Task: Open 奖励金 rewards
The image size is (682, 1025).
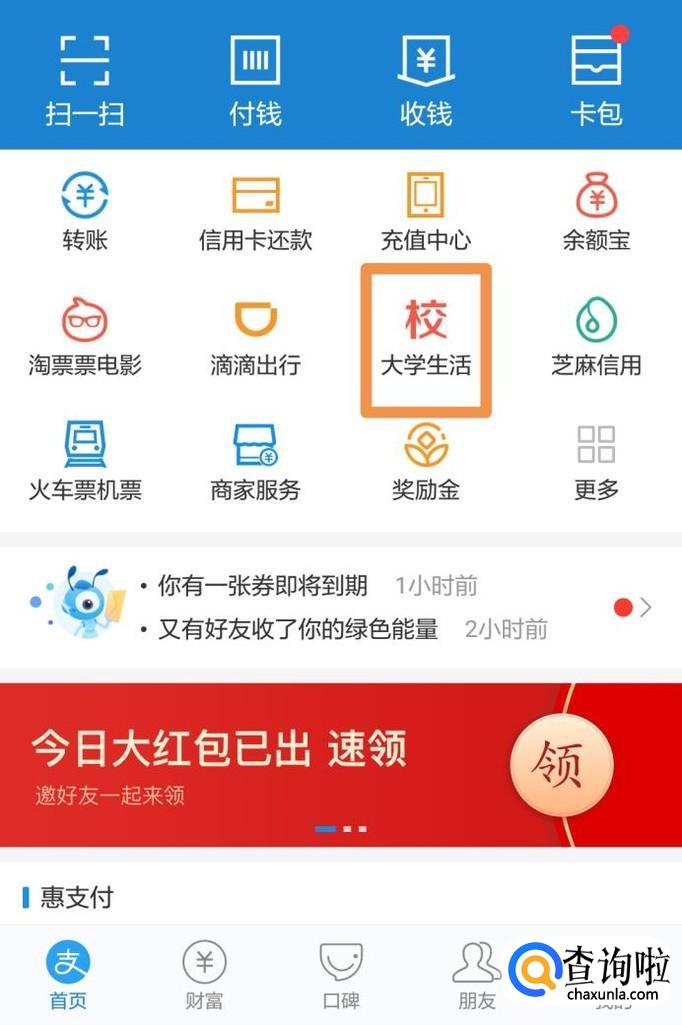Action: click(426, 460)
